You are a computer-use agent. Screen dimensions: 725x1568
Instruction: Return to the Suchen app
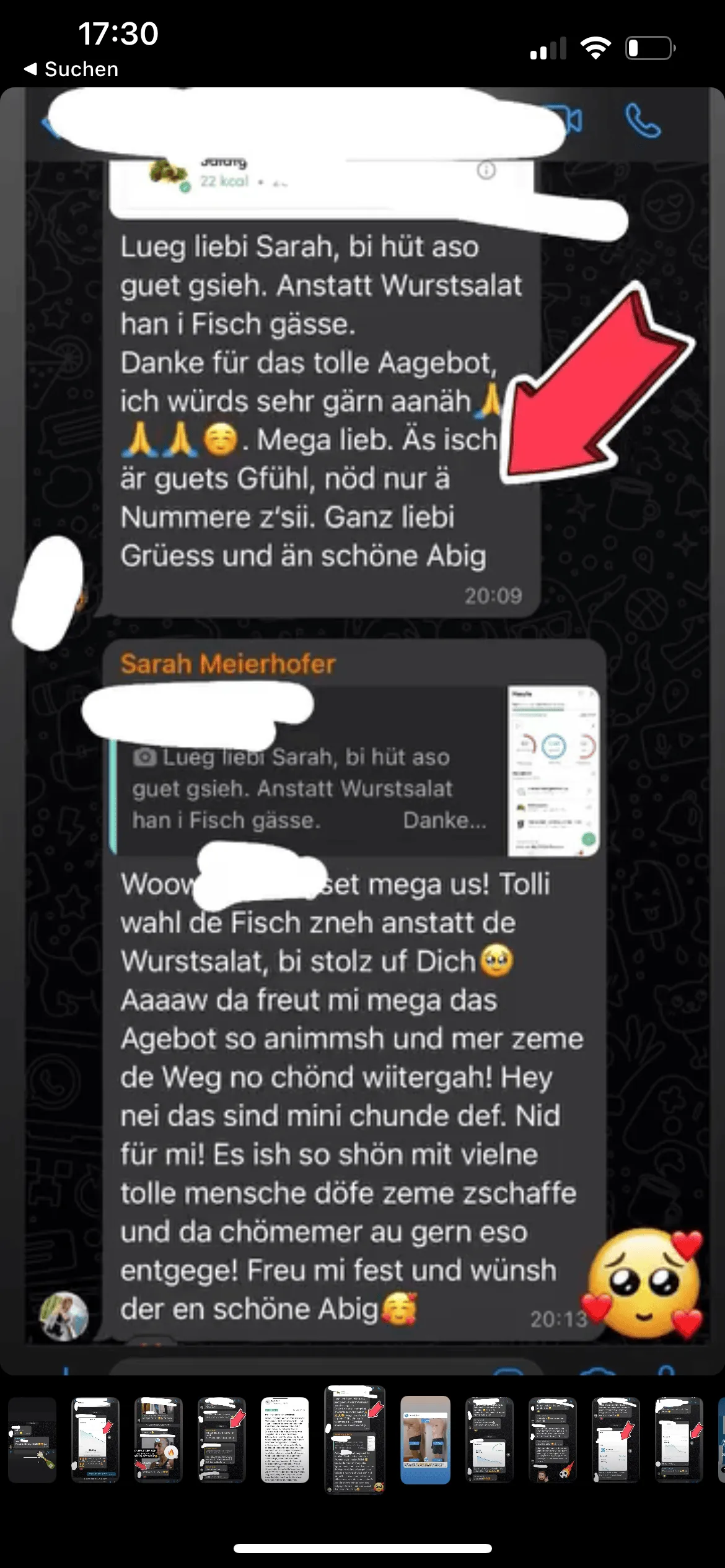tap(71, 69)
